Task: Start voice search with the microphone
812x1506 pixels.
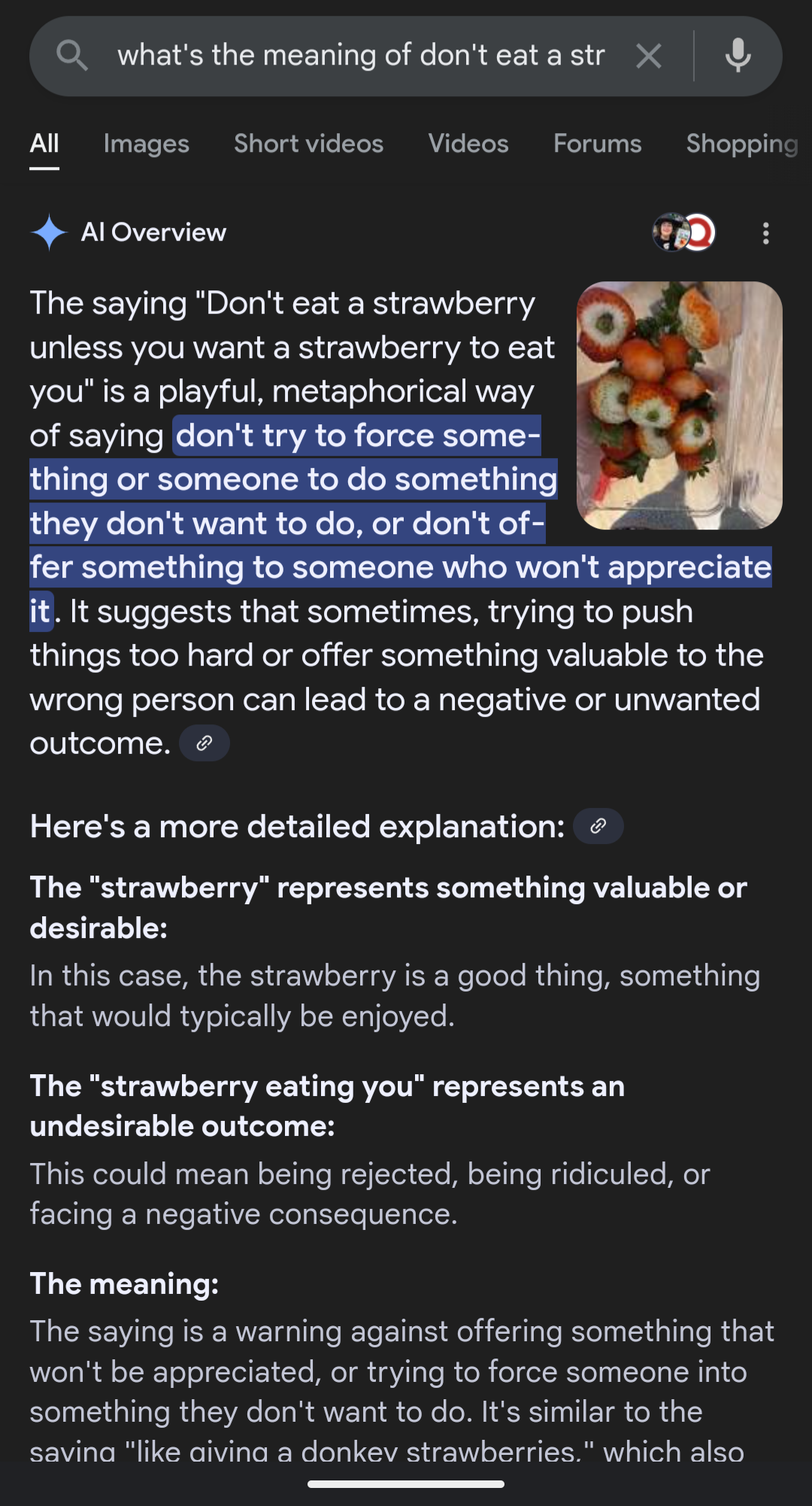Action: tap(738, 56)
